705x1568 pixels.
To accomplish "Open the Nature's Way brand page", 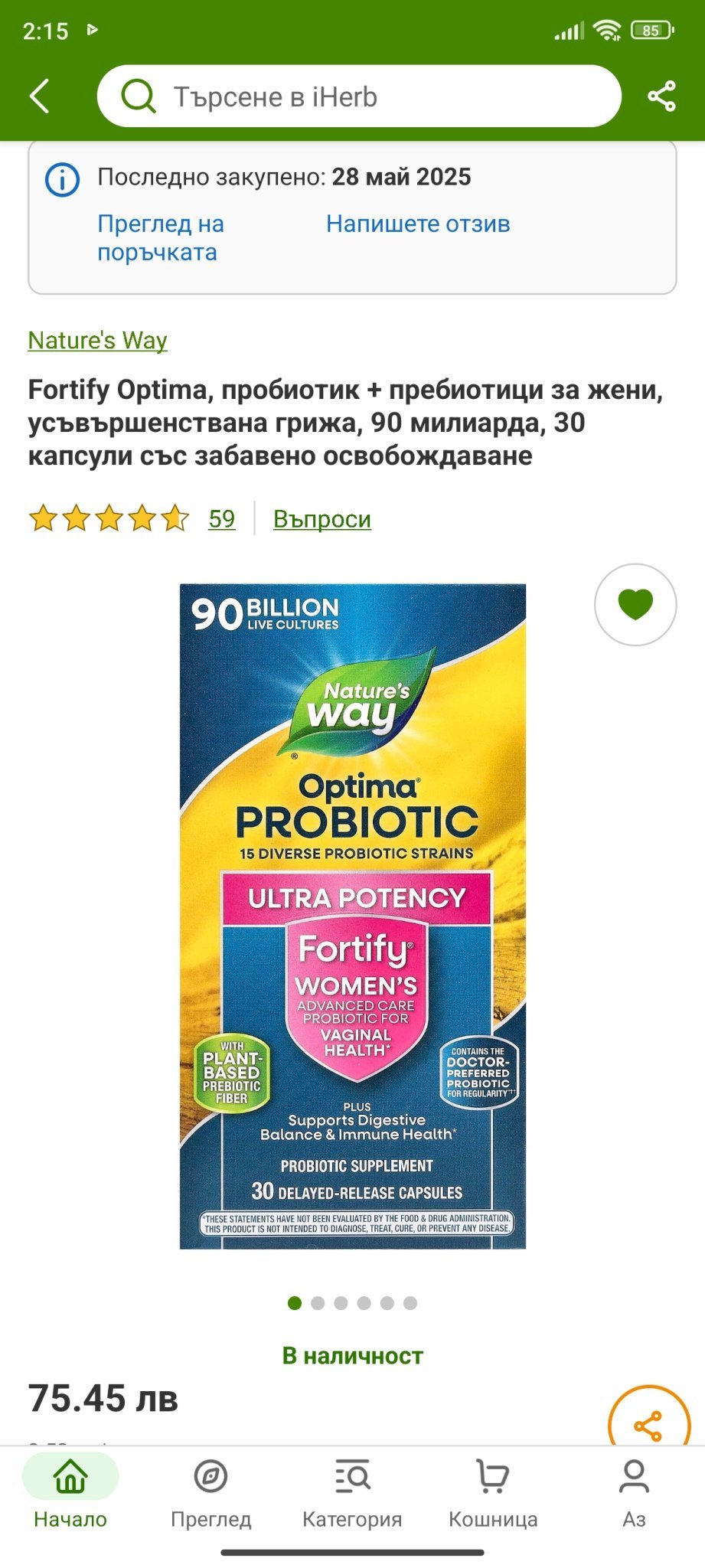I will (97, 340).
